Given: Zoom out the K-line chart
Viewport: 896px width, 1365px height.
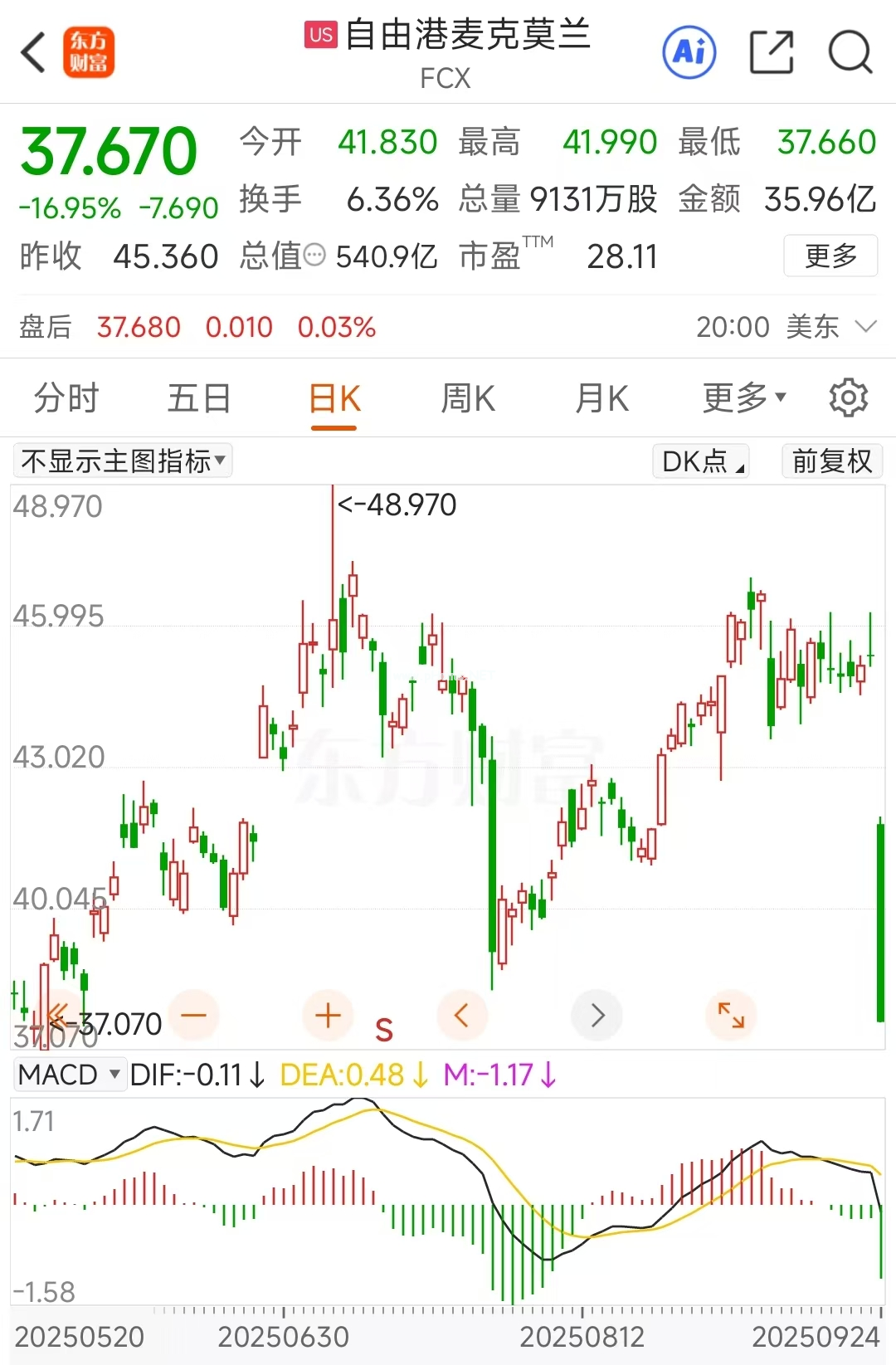Looking at the screenshot, I should pos(193,1015).
